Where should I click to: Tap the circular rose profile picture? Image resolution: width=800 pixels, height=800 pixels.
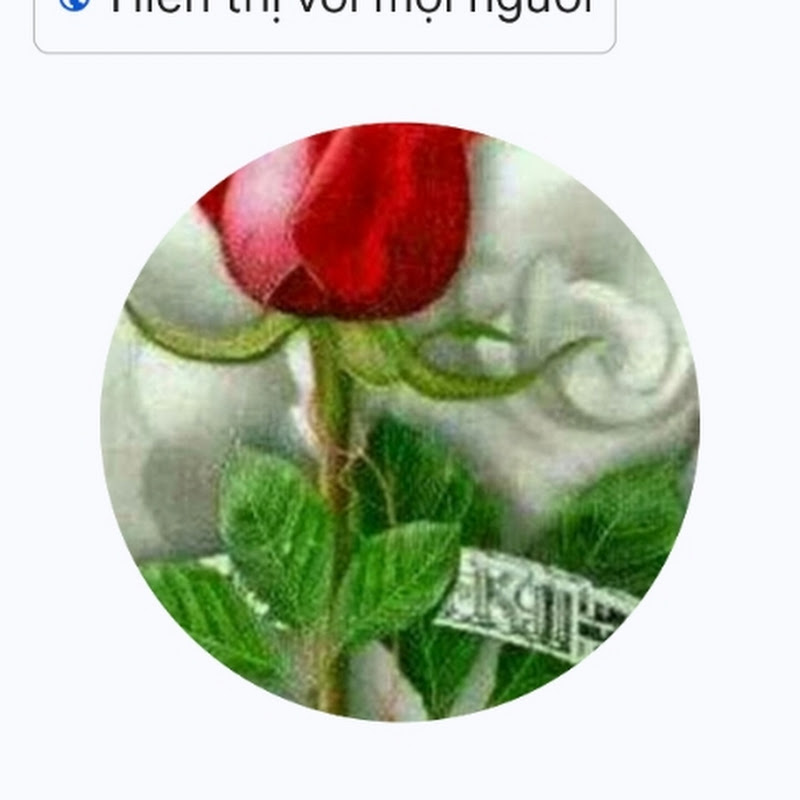click(x=400, y=422)
